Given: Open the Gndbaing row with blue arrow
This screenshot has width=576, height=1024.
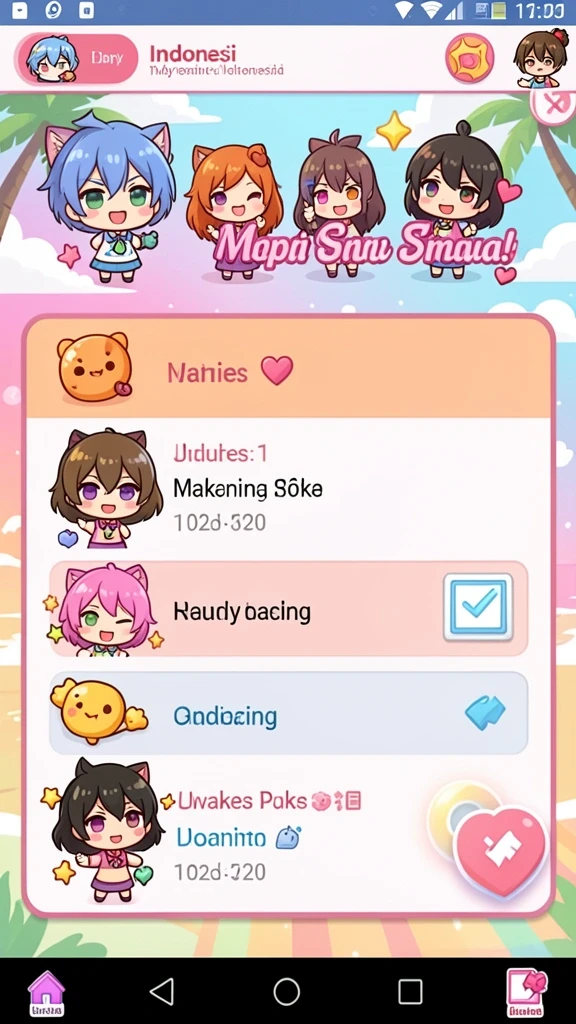Looking at the screenshot, I should 288,713.
